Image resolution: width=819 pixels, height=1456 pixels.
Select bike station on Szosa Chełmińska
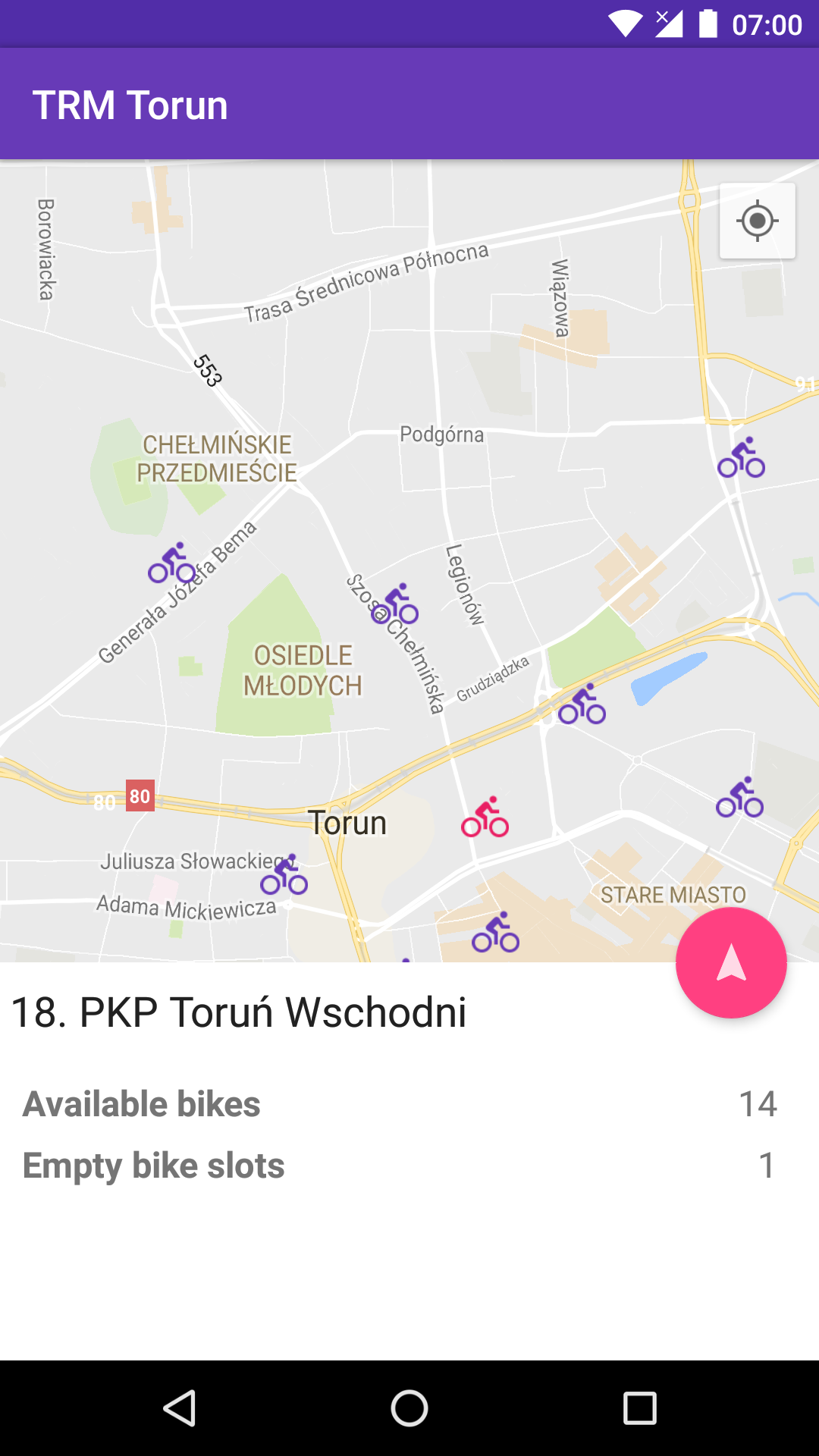pyautogui.click(x=395, y=604)
